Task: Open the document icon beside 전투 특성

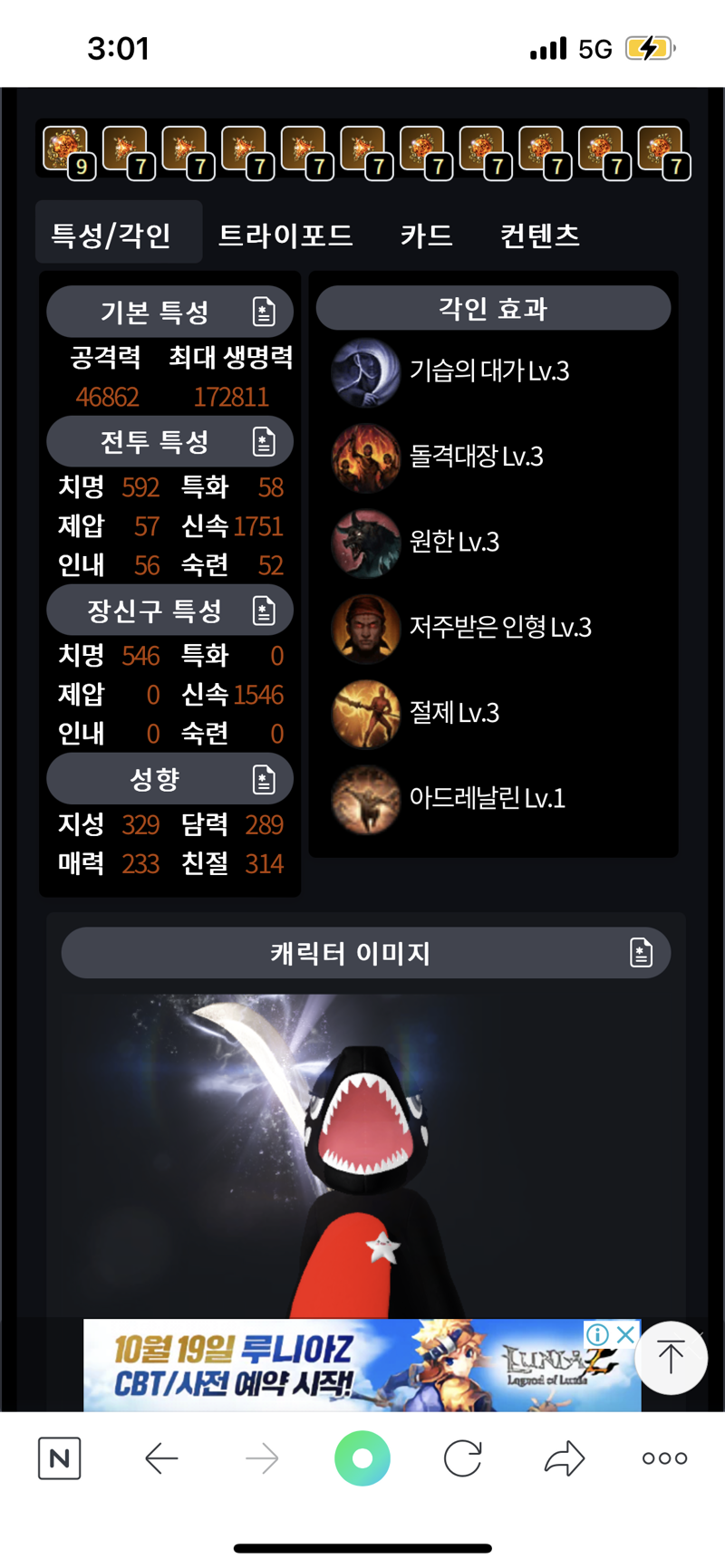Action: pos(264,442)
